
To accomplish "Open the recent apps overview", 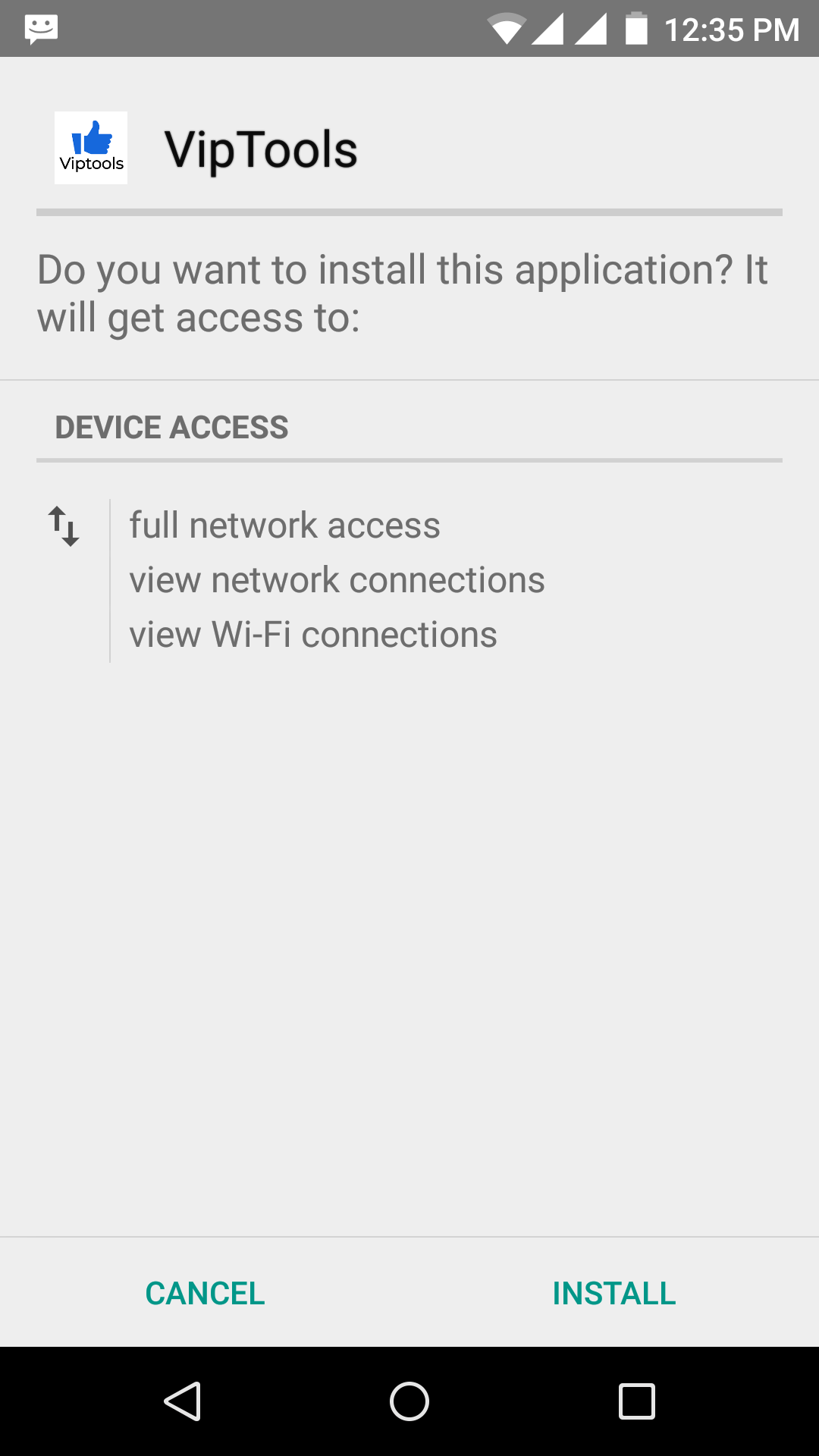I will (x=636, y=1401).
